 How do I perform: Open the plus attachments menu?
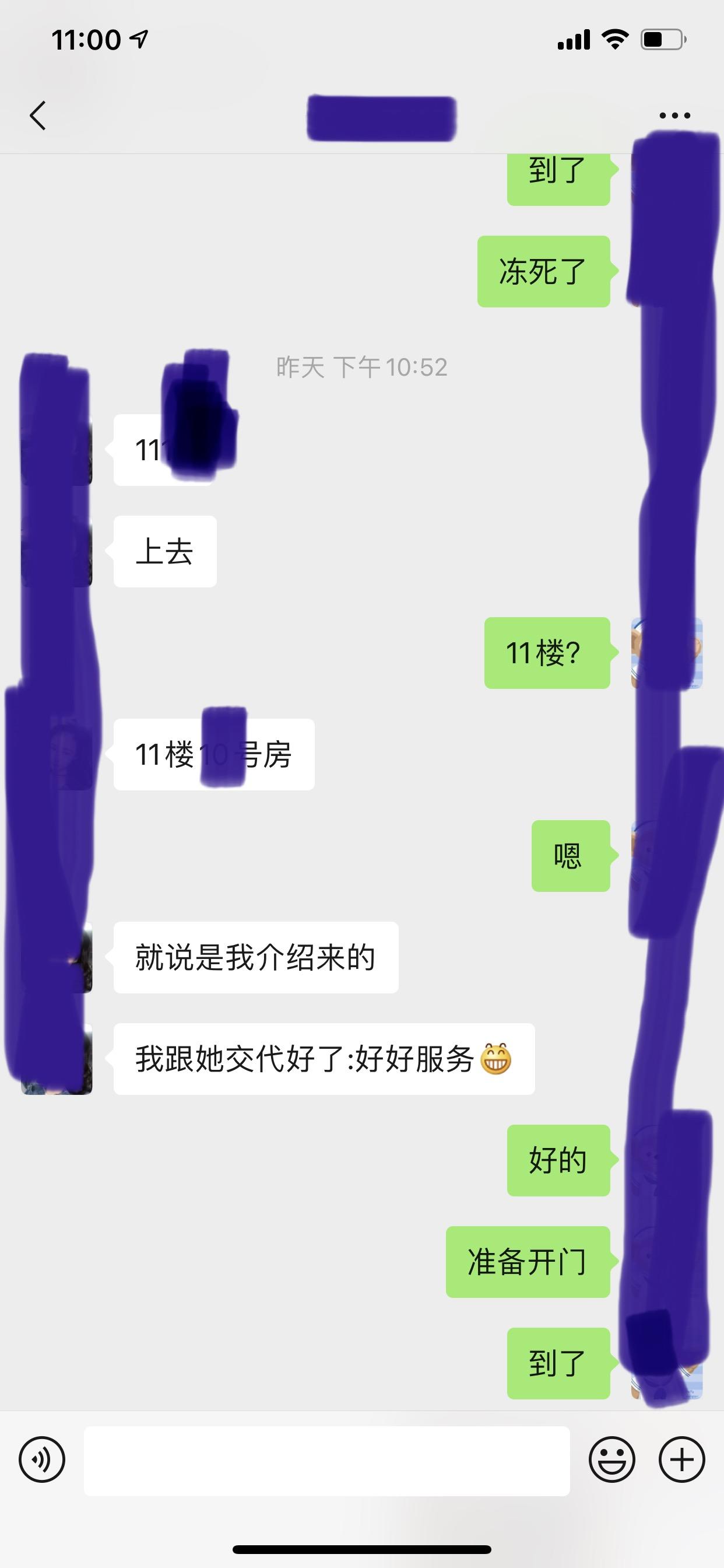click(x=682, y=1459)
